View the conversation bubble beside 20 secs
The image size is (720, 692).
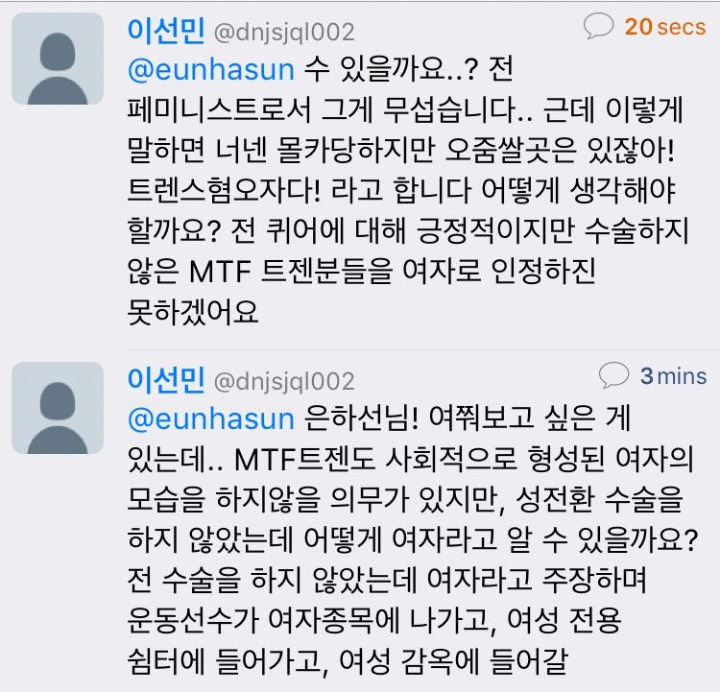coord(598,25)
